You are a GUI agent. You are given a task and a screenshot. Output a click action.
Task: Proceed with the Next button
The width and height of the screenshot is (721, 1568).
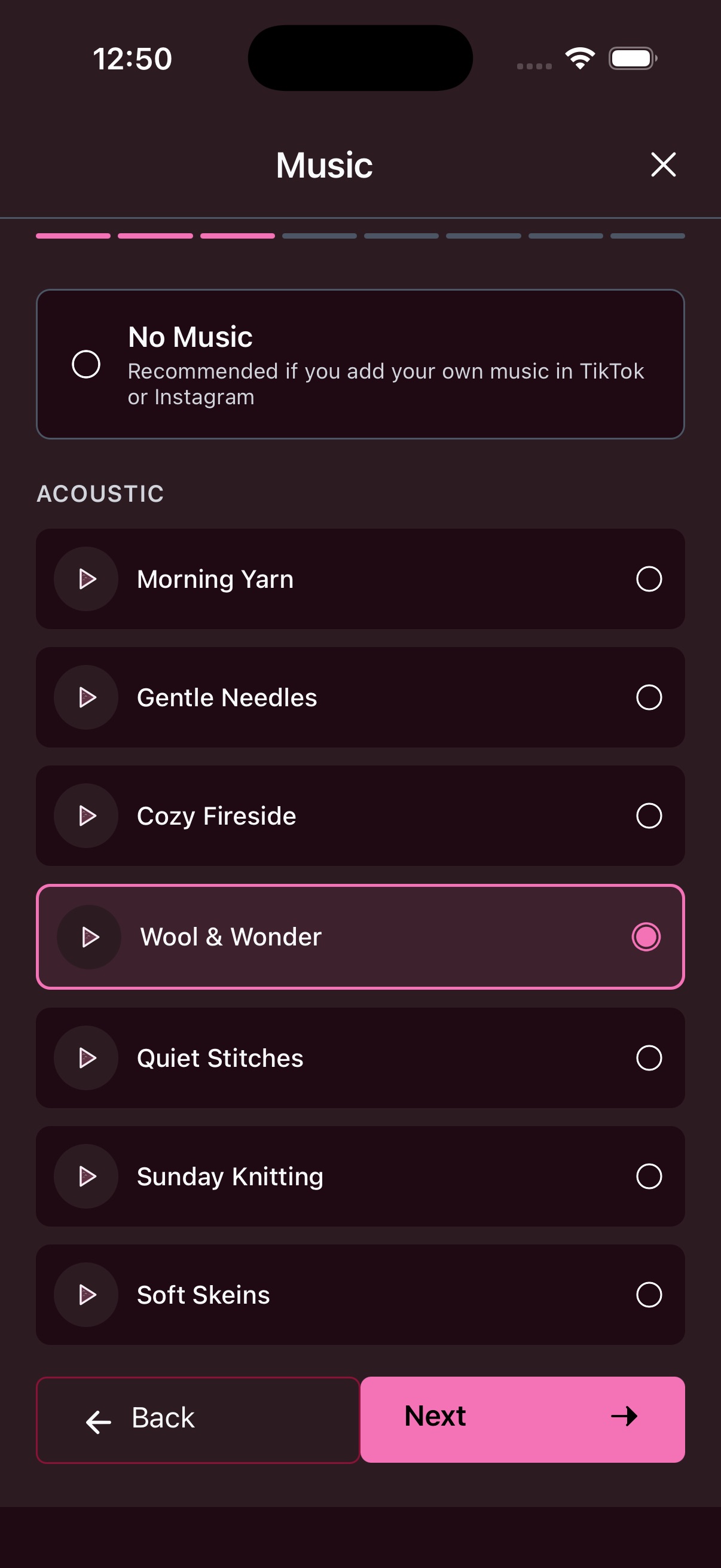tap(522, 1418)
